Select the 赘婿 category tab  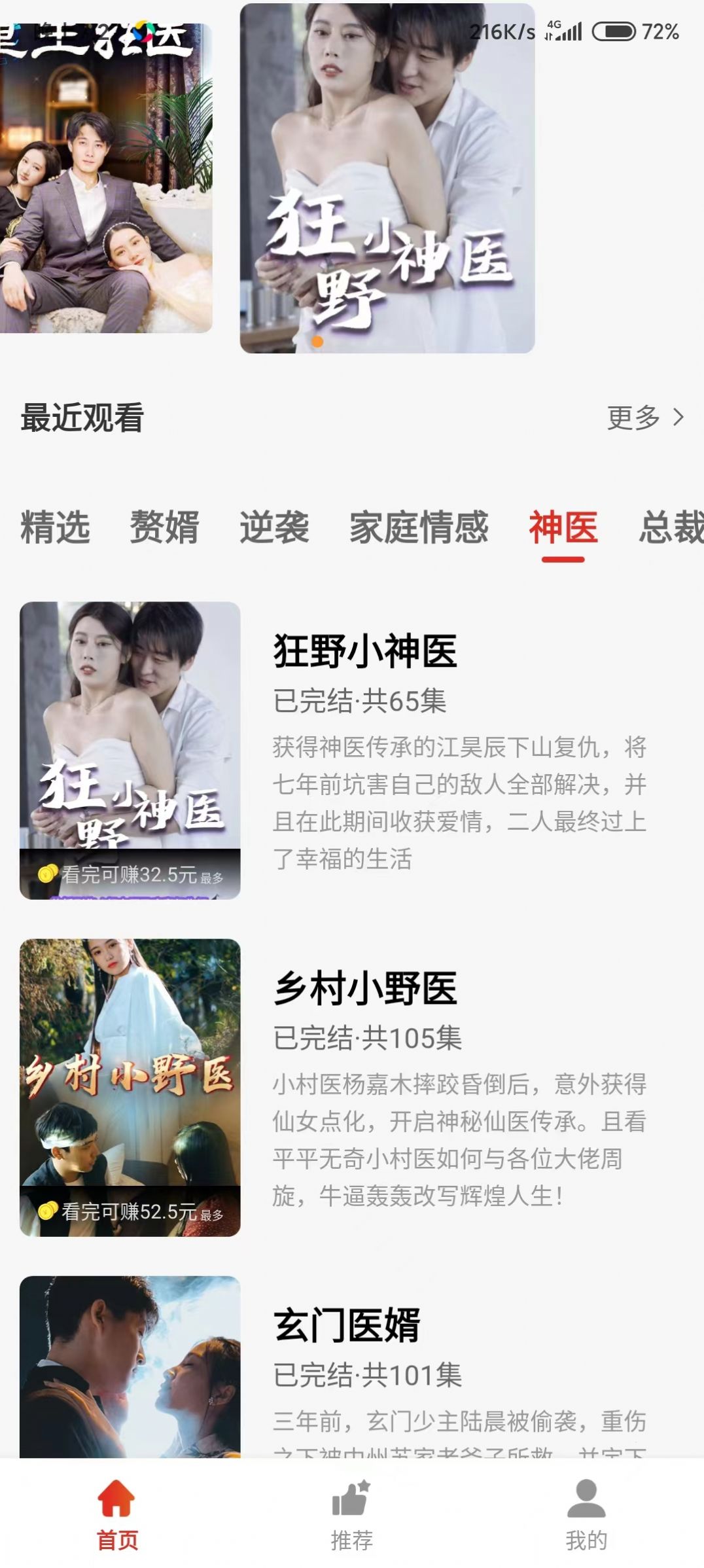[164, 527]
